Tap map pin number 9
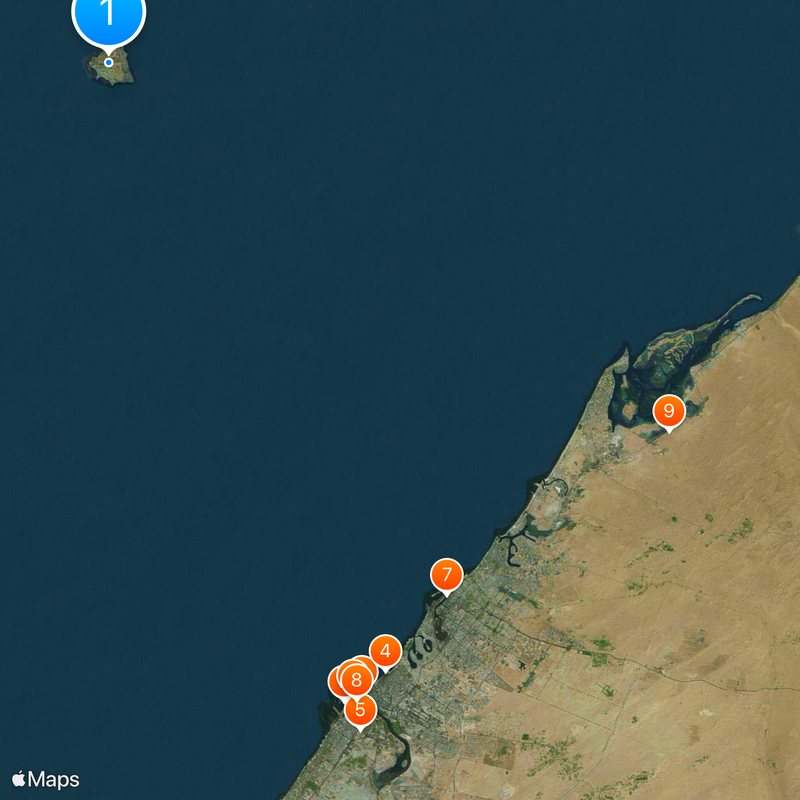 point(669,410)
